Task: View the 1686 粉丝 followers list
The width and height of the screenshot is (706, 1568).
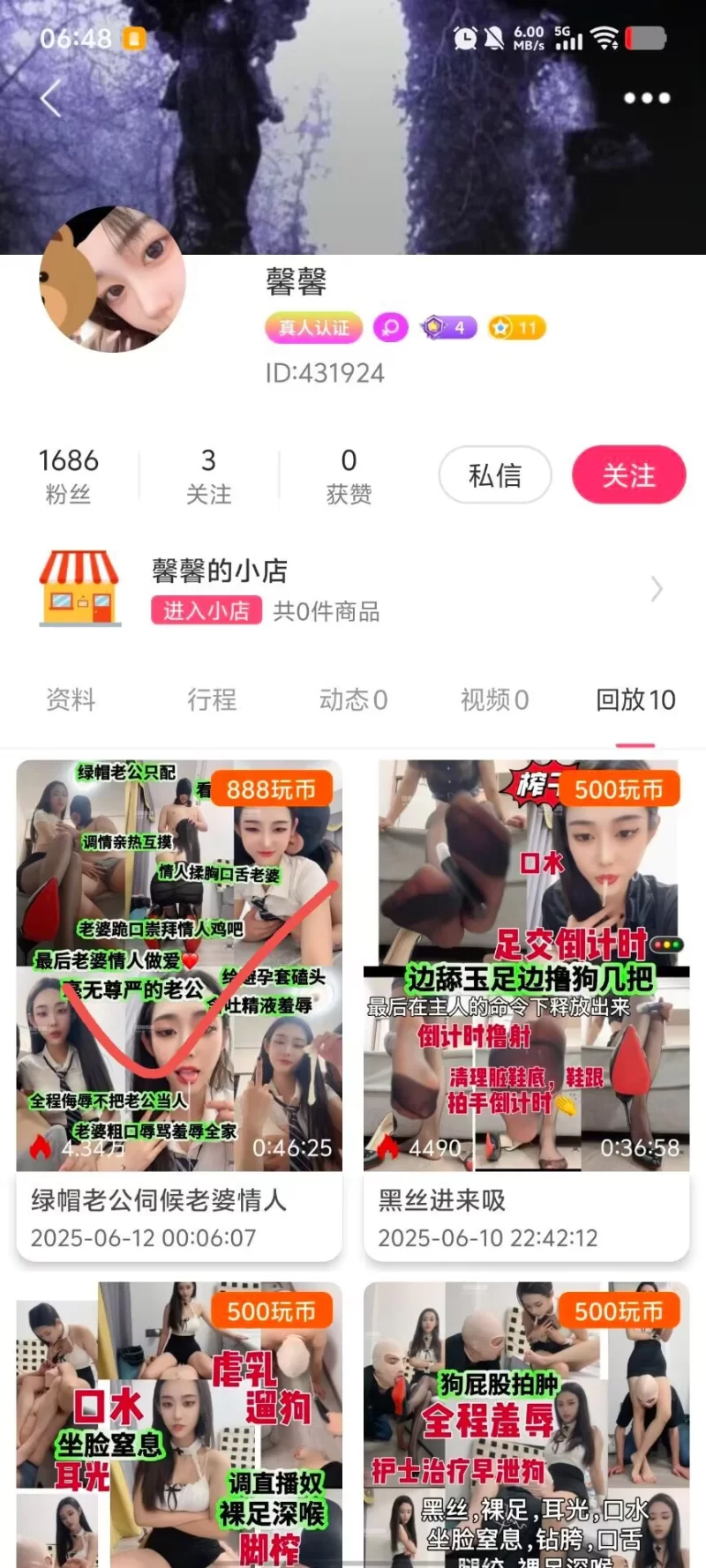Action: (x=68, y=475)
